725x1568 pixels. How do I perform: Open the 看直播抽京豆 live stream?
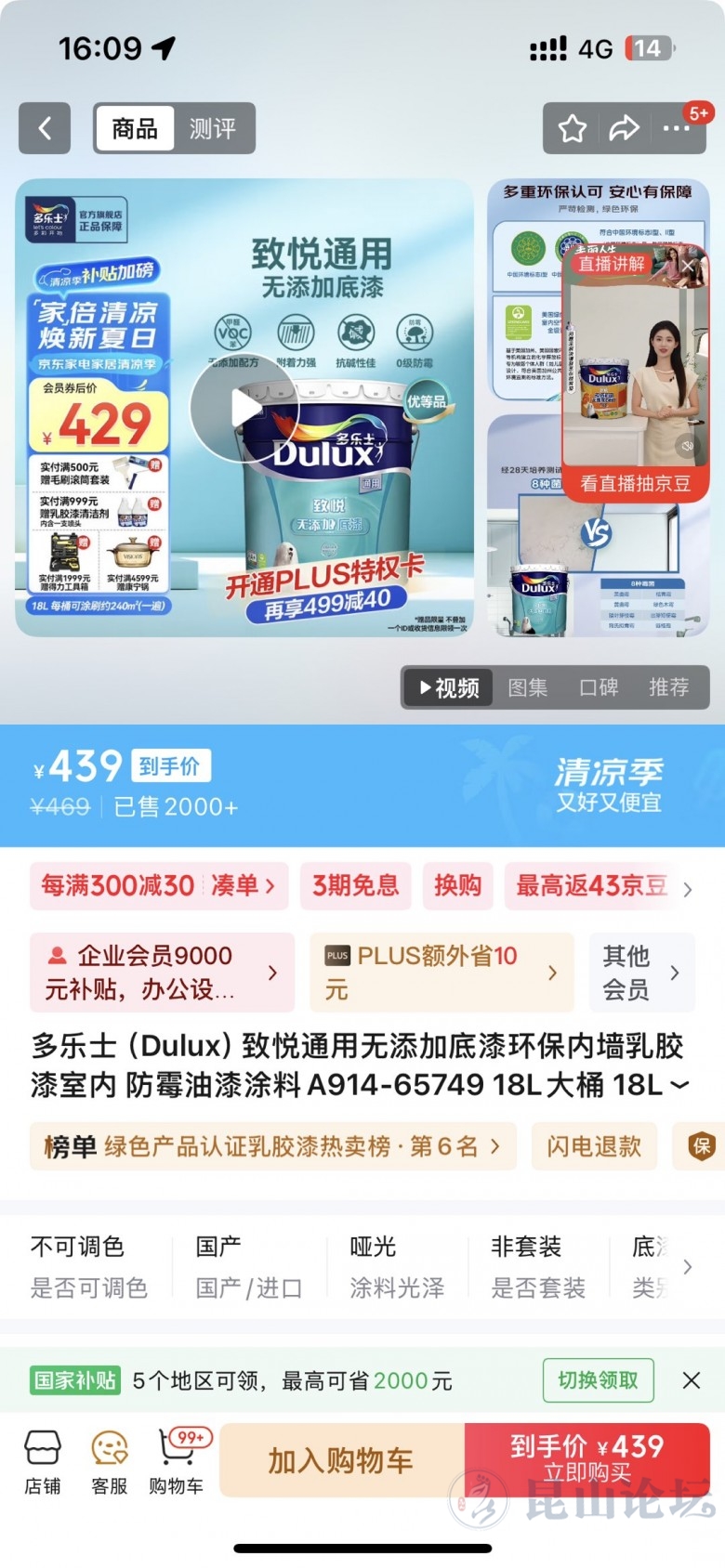(636, 483)
